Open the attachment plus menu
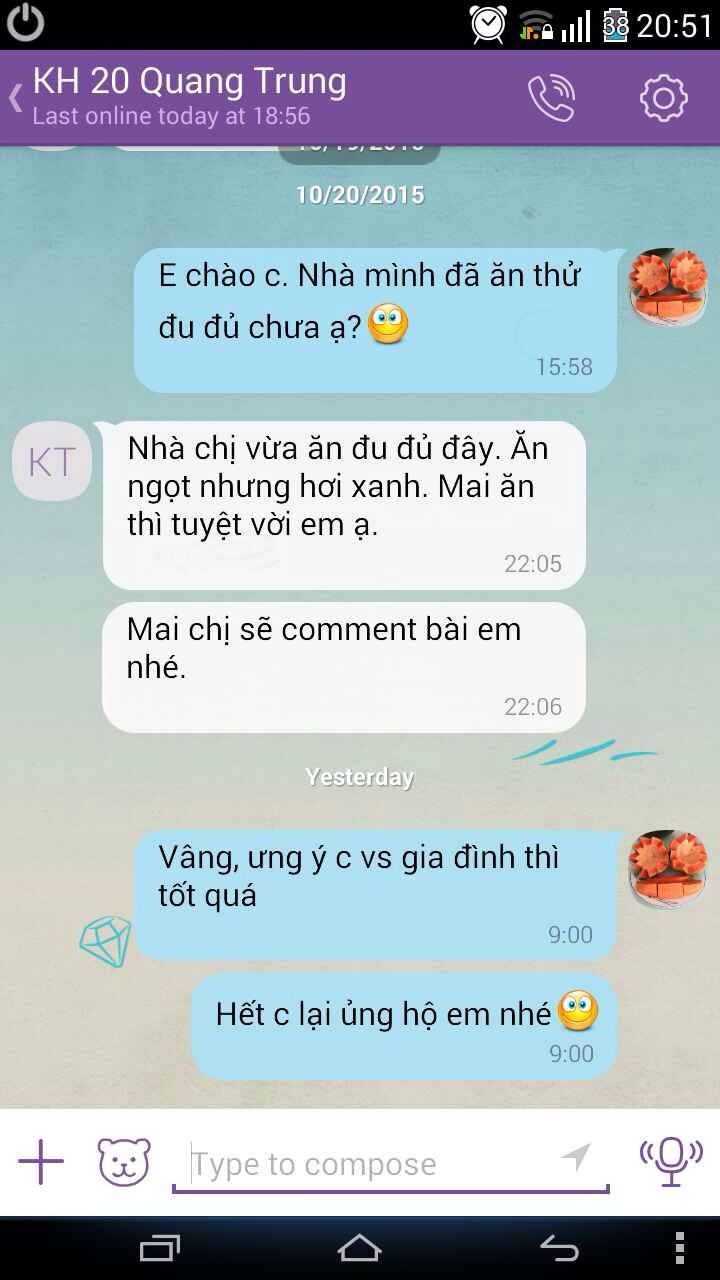Image resolution: width=720 pixels, height=1280 pixels. tap(41, 1162)
